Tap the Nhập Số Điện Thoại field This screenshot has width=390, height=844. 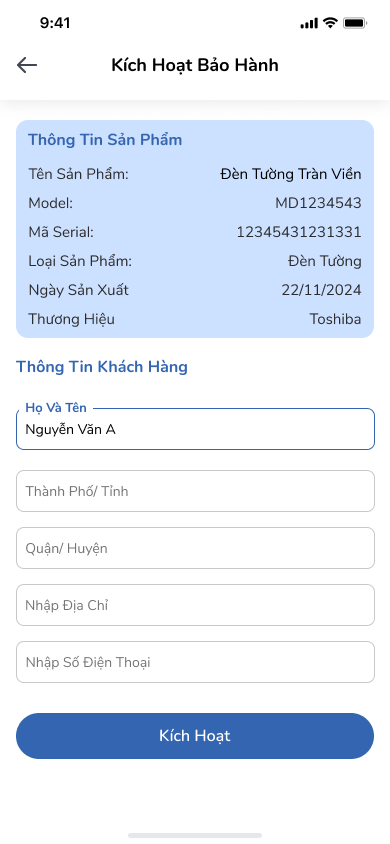195,662
